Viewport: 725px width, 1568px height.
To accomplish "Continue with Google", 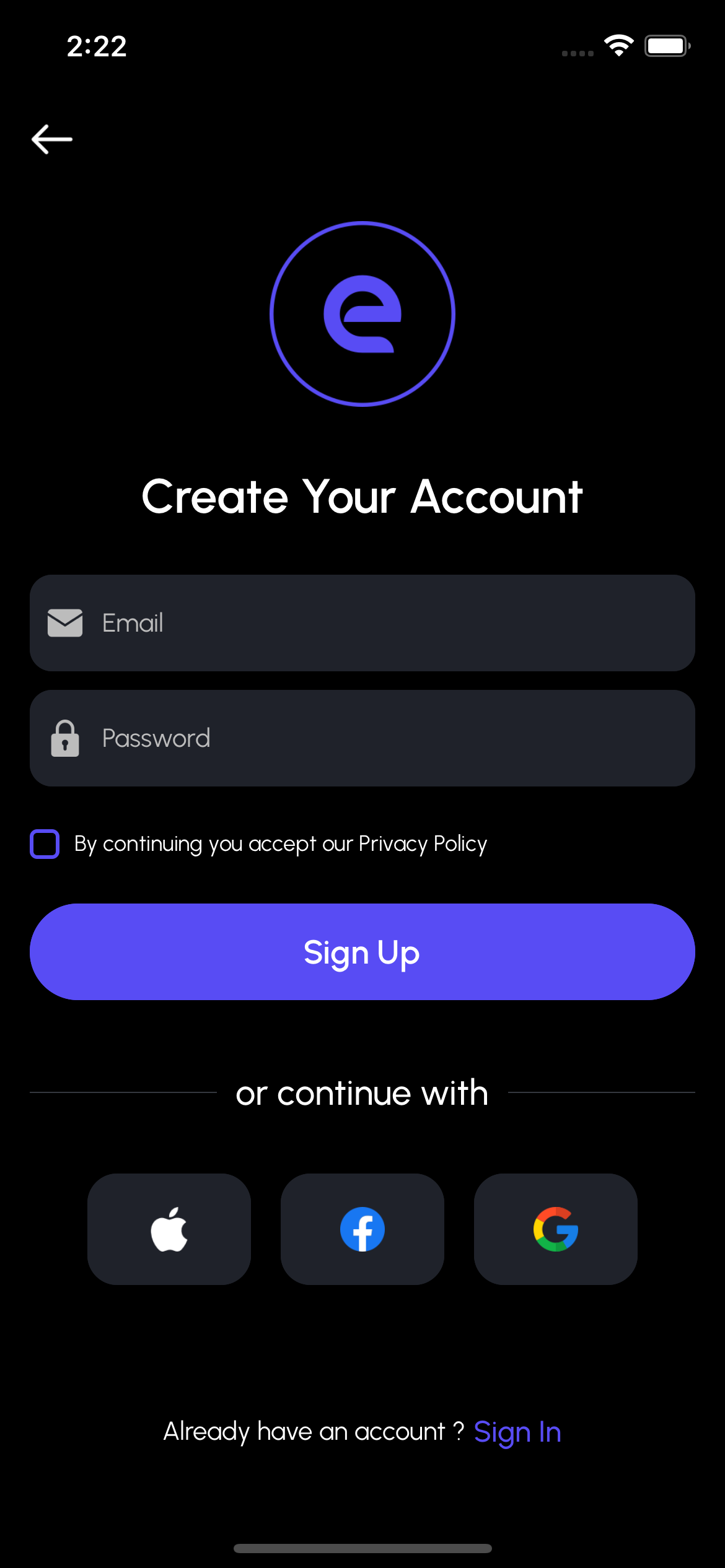I will click(x=556, y=1229).
